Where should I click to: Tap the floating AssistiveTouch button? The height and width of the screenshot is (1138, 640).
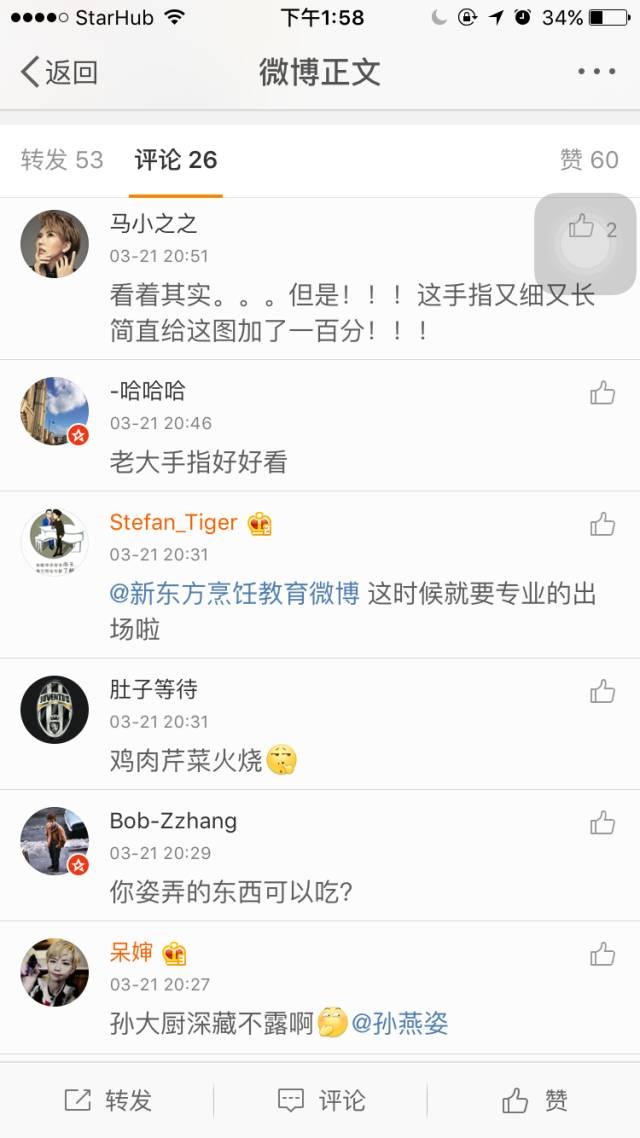(x=585, y=243)
